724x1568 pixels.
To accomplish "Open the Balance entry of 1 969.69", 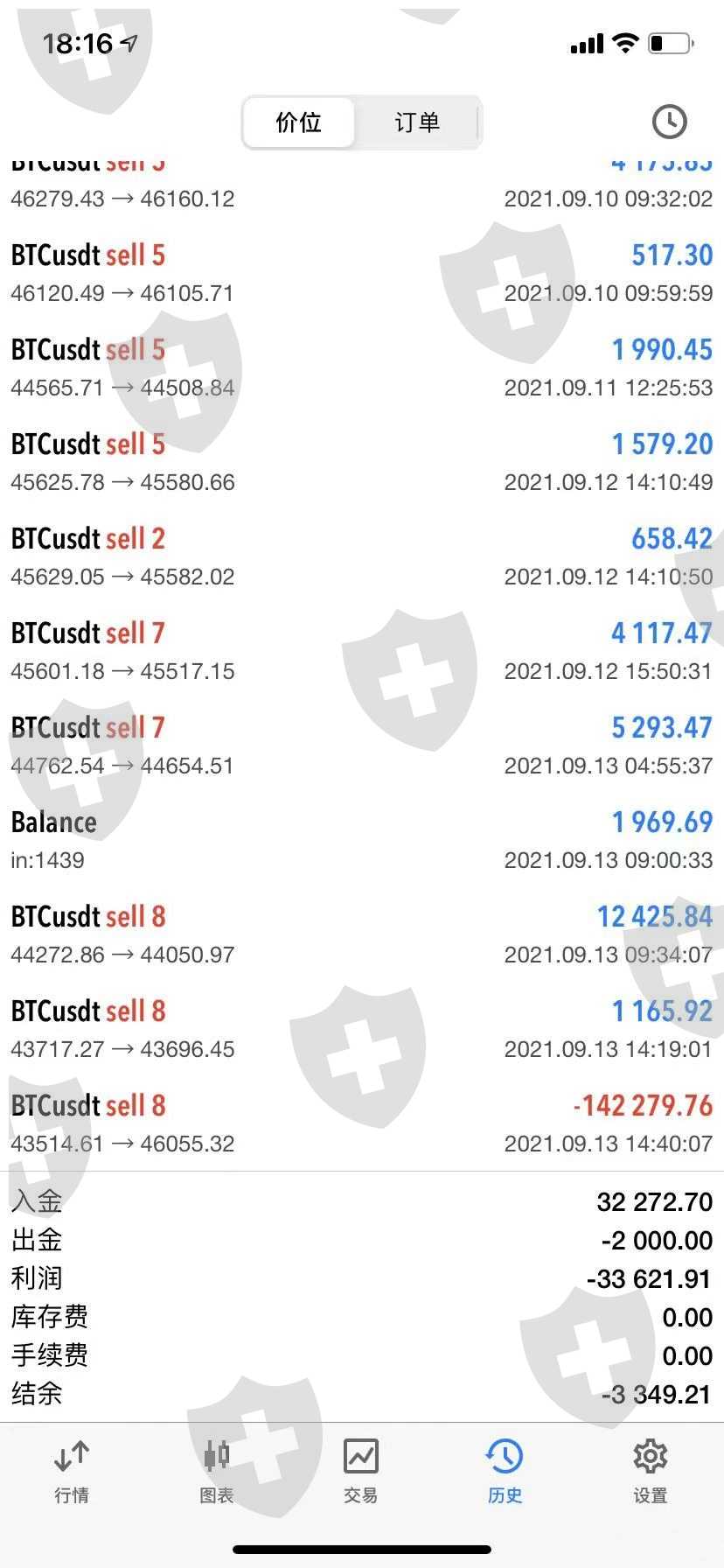I will (362, 840).
